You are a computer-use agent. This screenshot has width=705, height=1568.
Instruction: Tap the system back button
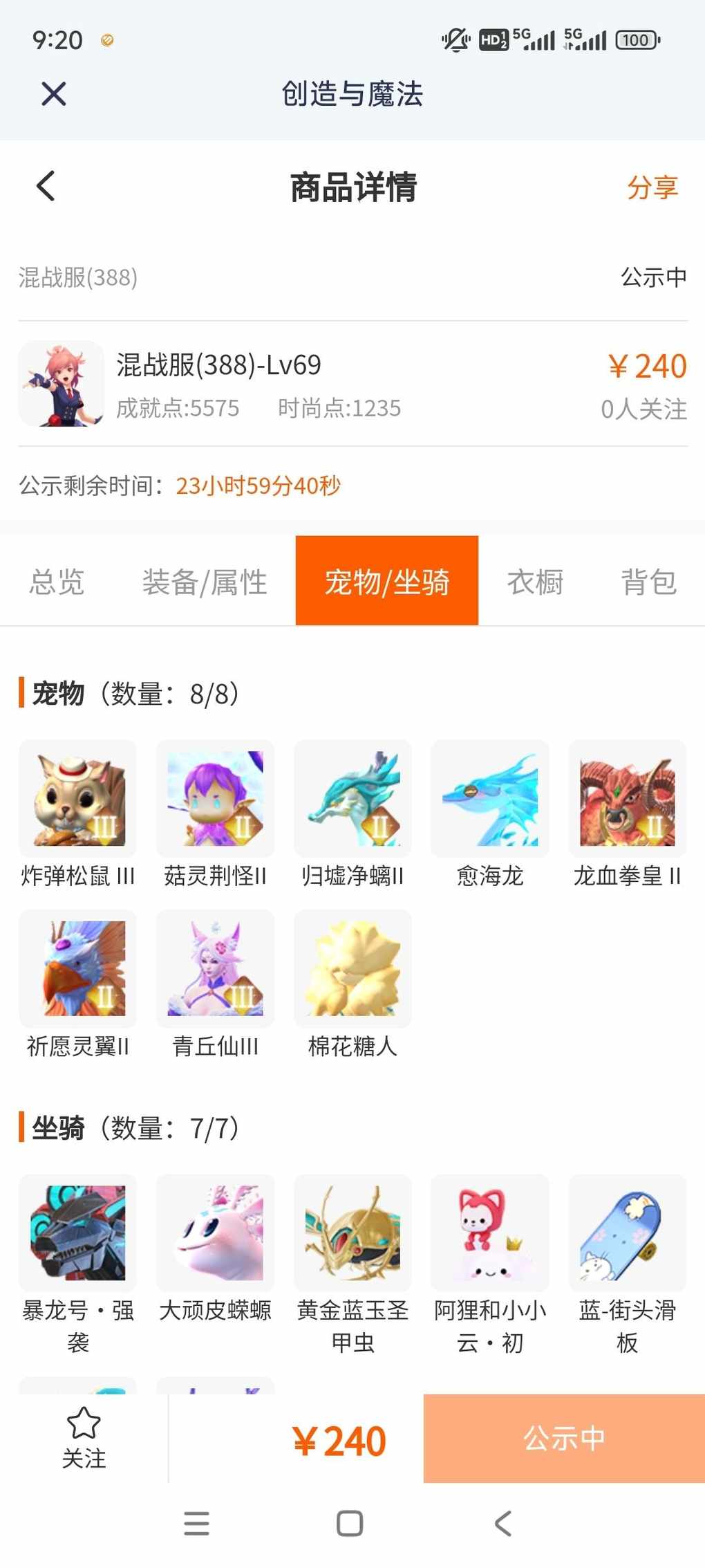point(503,1523)
